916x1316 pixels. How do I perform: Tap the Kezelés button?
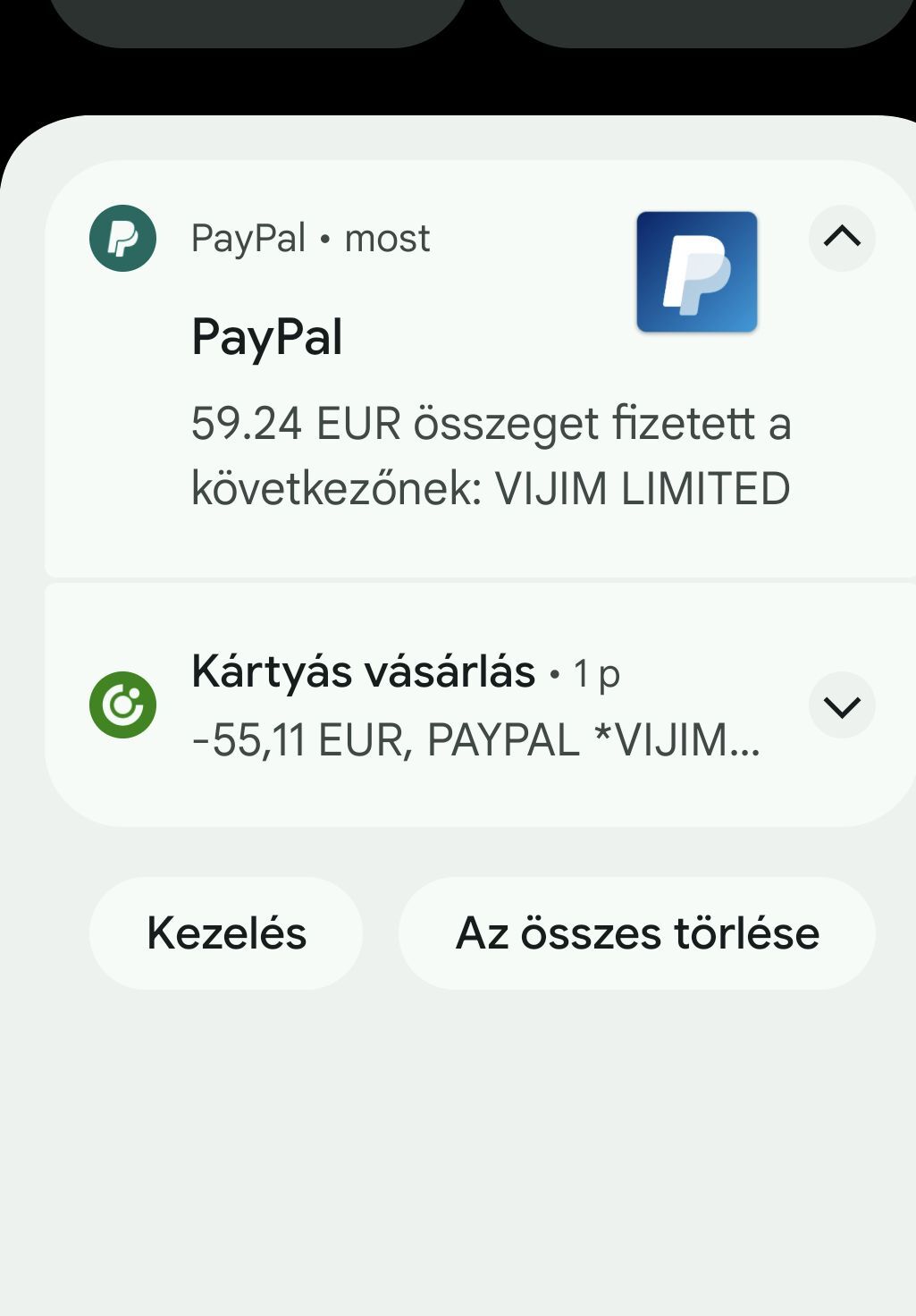[226, 933]
